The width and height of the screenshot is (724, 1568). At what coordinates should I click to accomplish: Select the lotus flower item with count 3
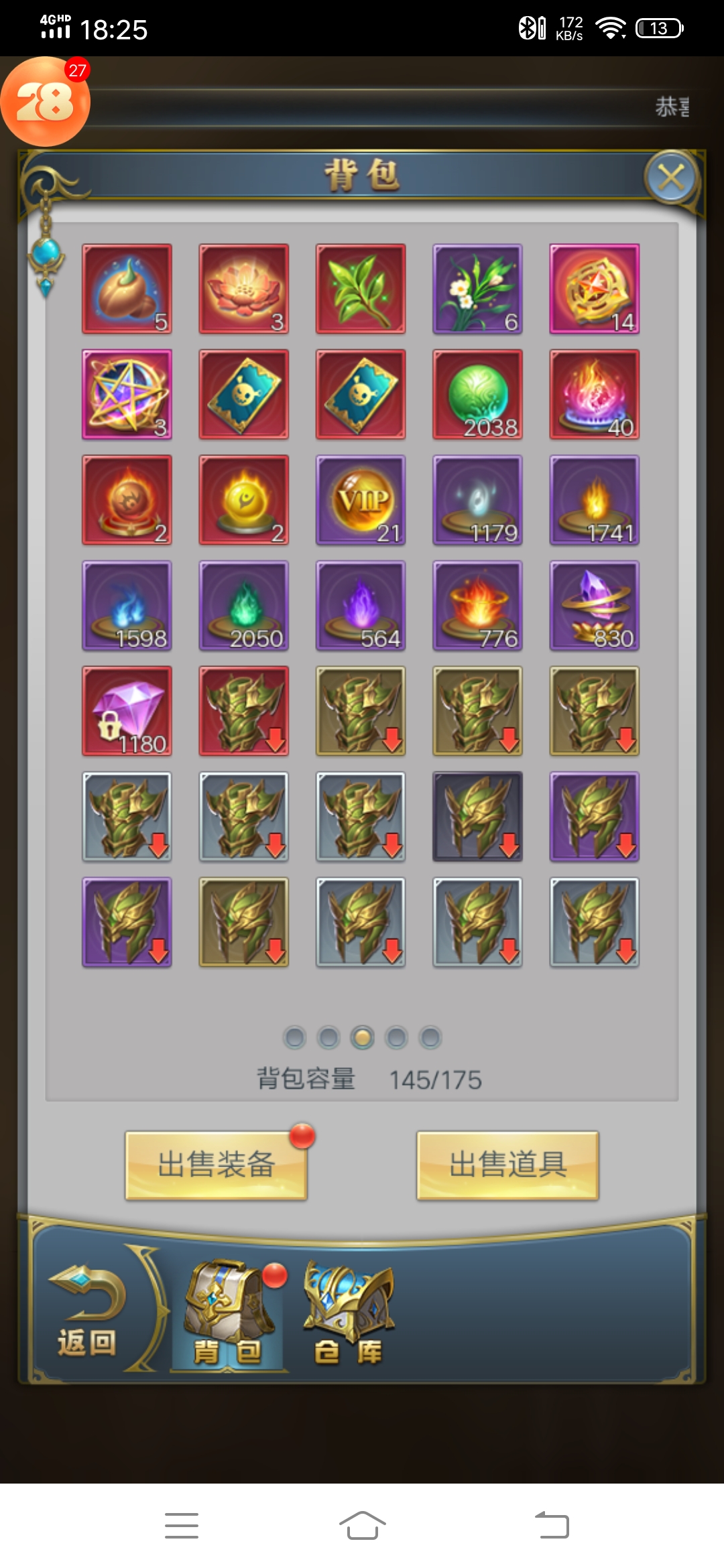pyautogui.click(x=244, y=289)
